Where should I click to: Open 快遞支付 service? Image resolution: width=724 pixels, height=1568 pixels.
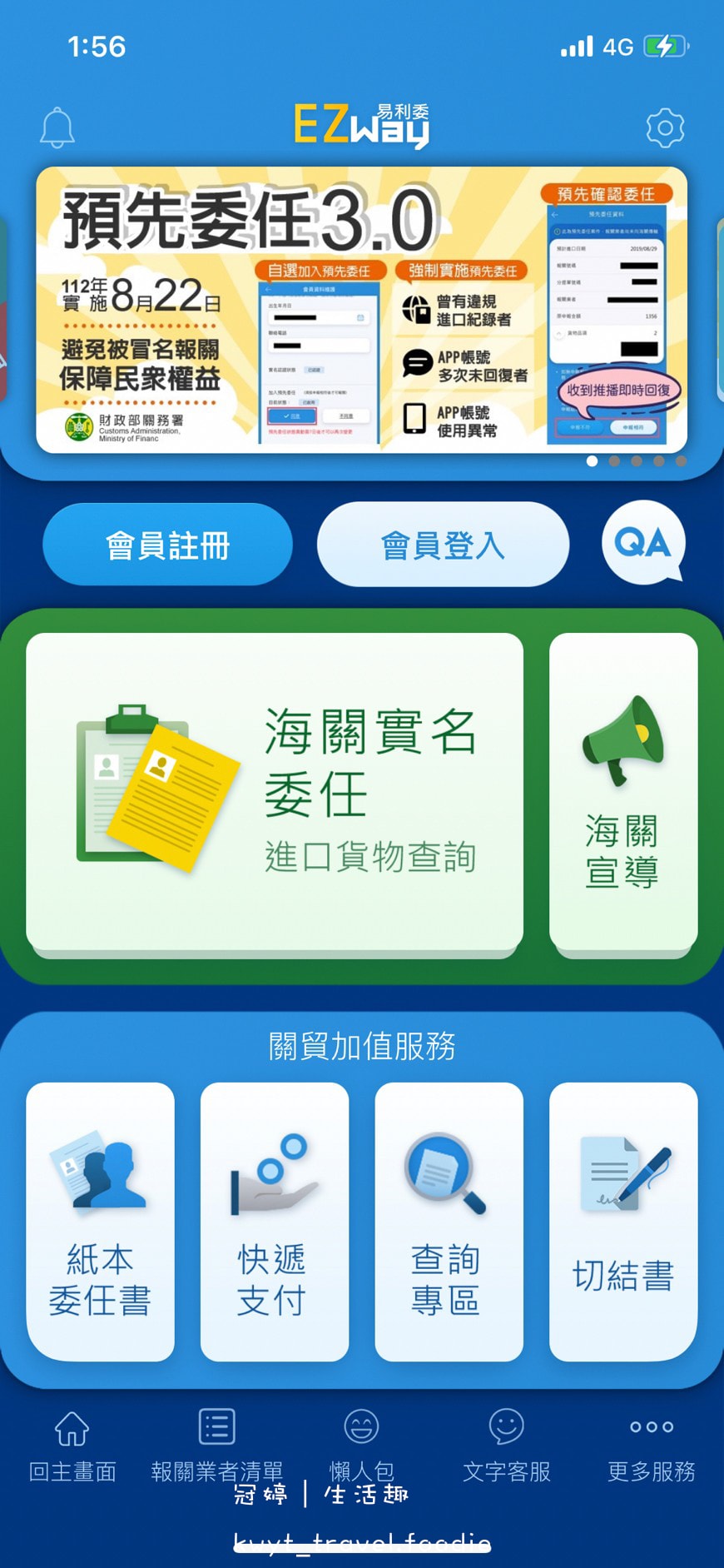coord(274,1221)
